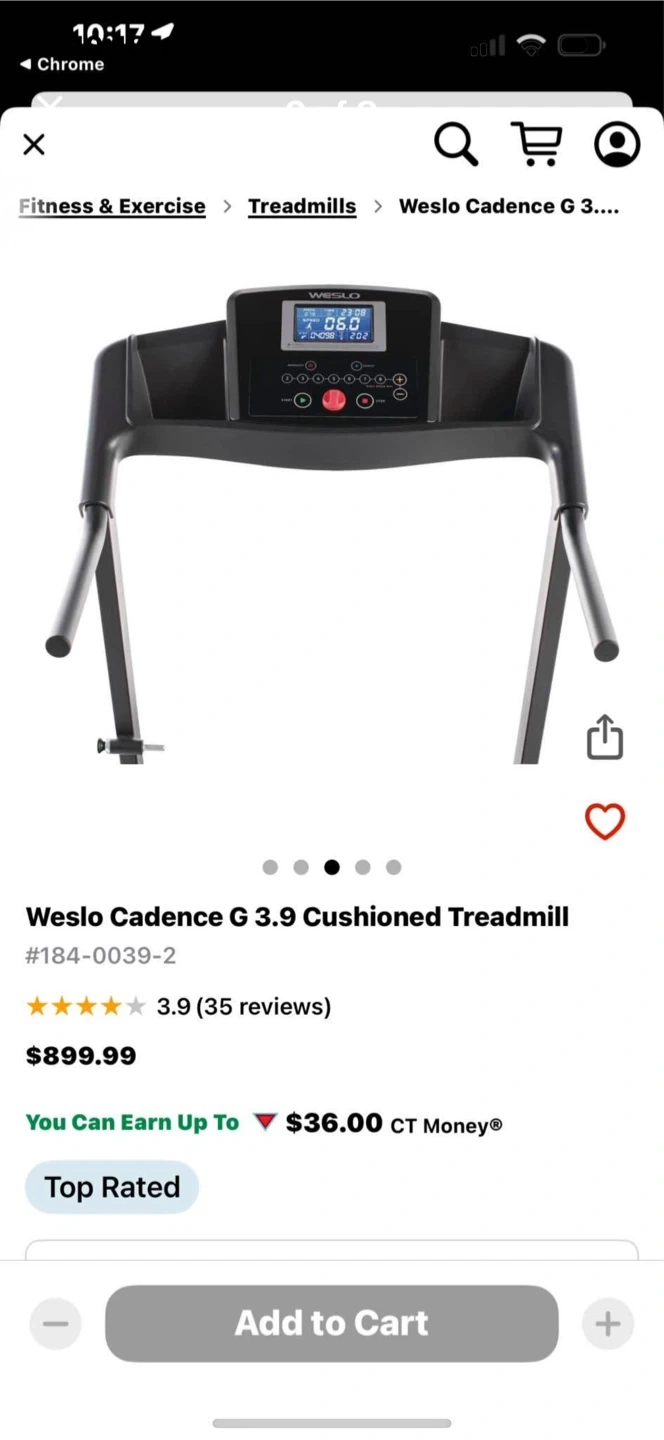This screenshot has width=664, height=1440.
Task: Return to Chrome via back label
Action: pyautogui.click(x=62, y=64)
